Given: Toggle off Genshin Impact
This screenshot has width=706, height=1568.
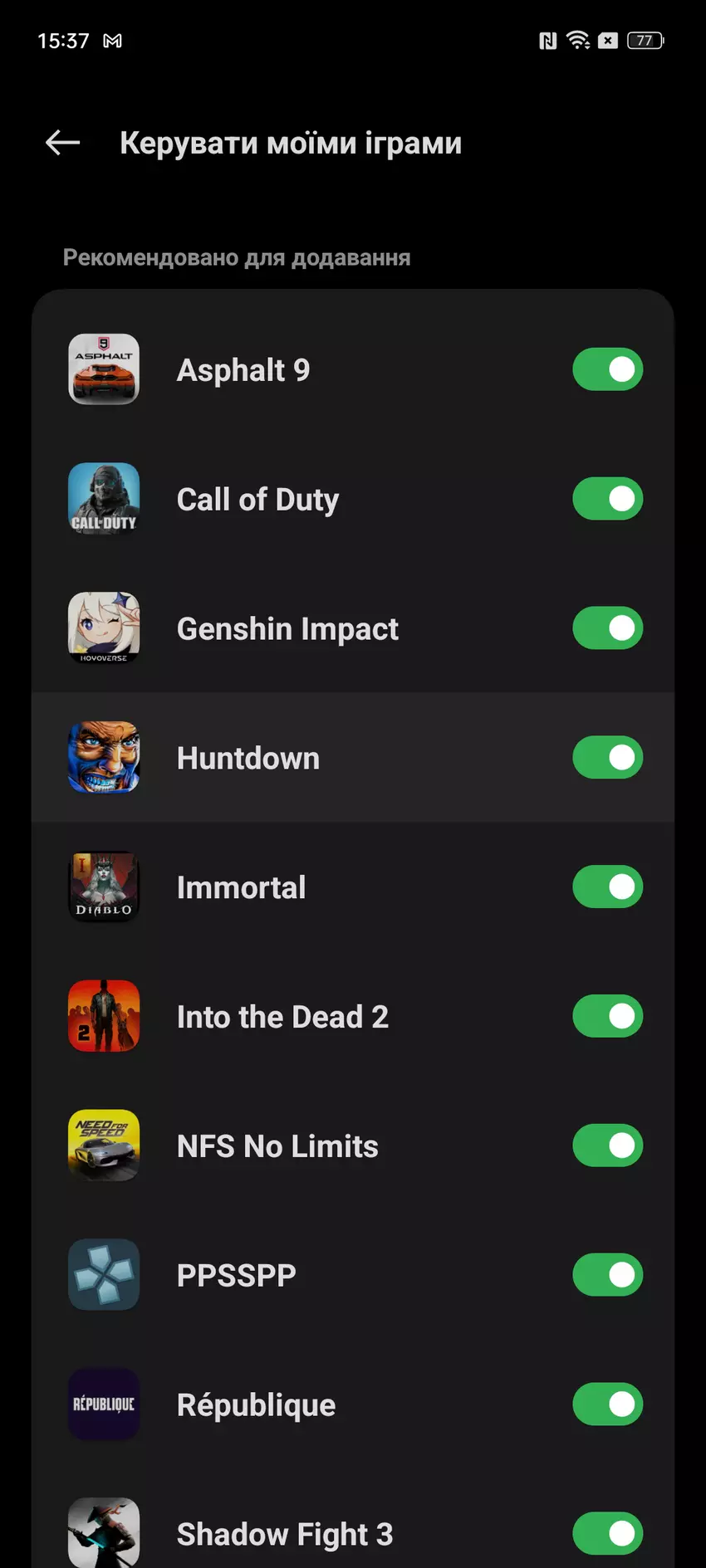Looking at the screenshot, I should tap(607, 628).
